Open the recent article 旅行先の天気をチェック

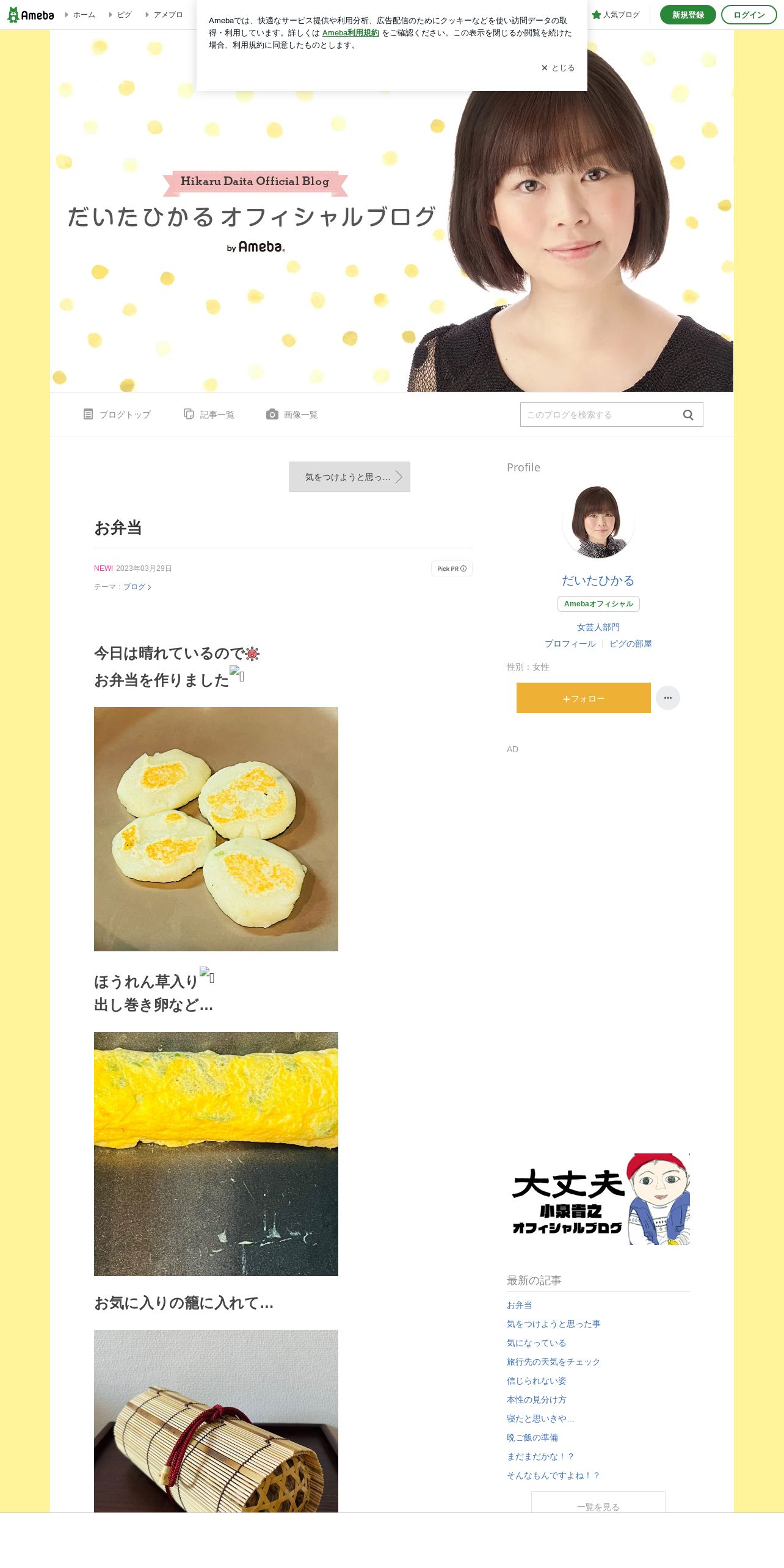pos(554,1362)
